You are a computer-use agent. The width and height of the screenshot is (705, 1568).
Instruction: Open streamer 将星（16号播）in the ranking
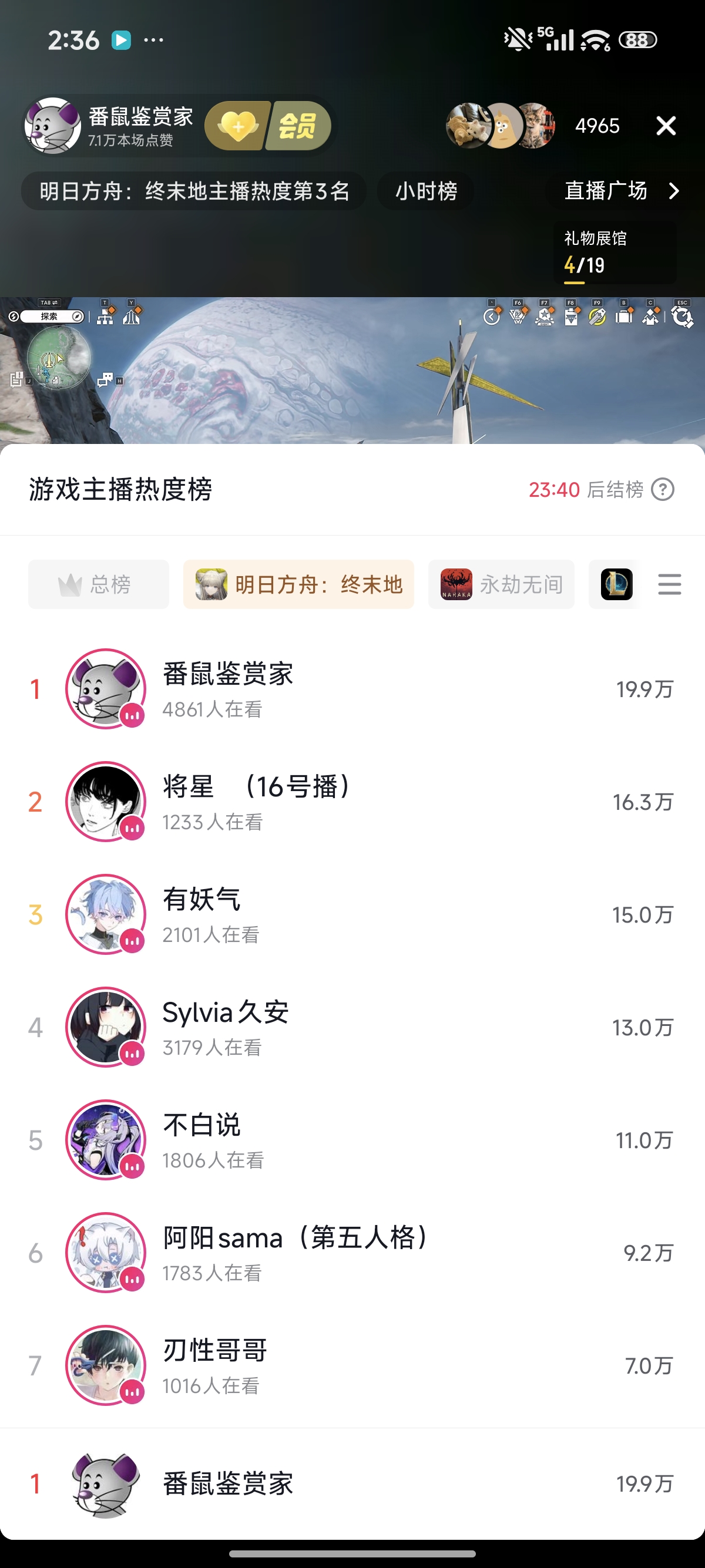click(x=256, y=802)
